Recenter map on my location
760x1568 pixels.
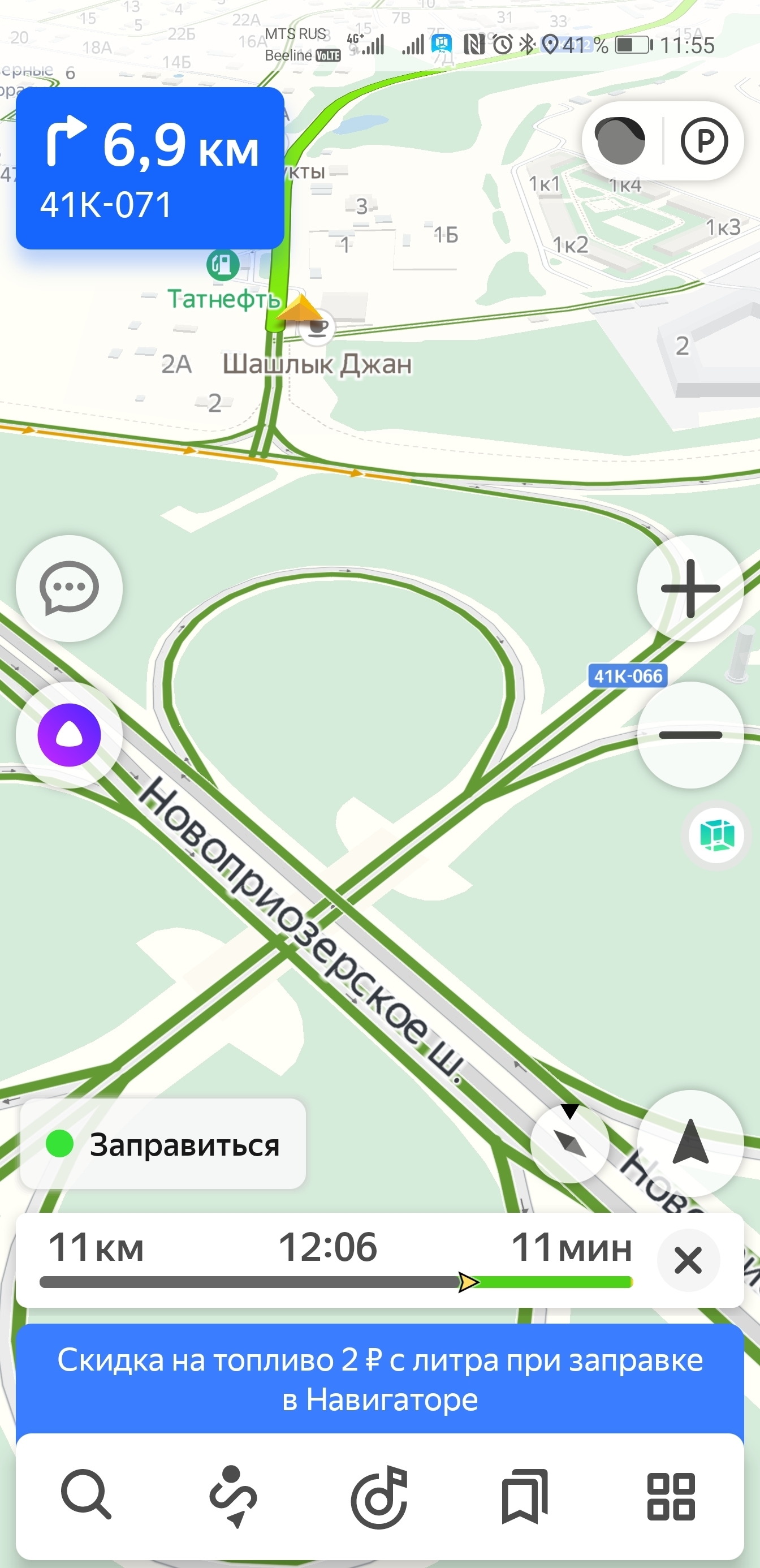690,1143
